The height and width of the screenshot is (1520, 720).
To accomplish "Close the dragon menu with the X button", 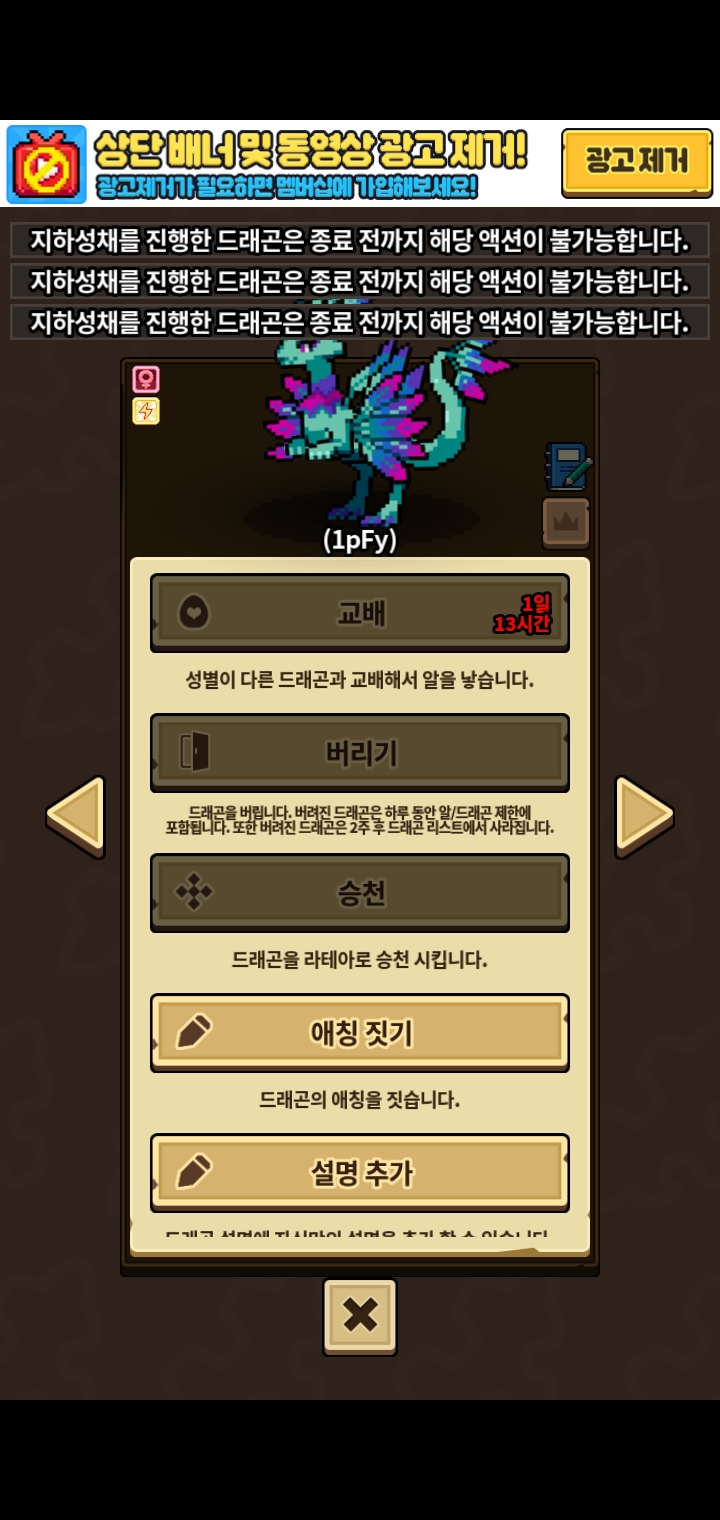I will 359,1316.
